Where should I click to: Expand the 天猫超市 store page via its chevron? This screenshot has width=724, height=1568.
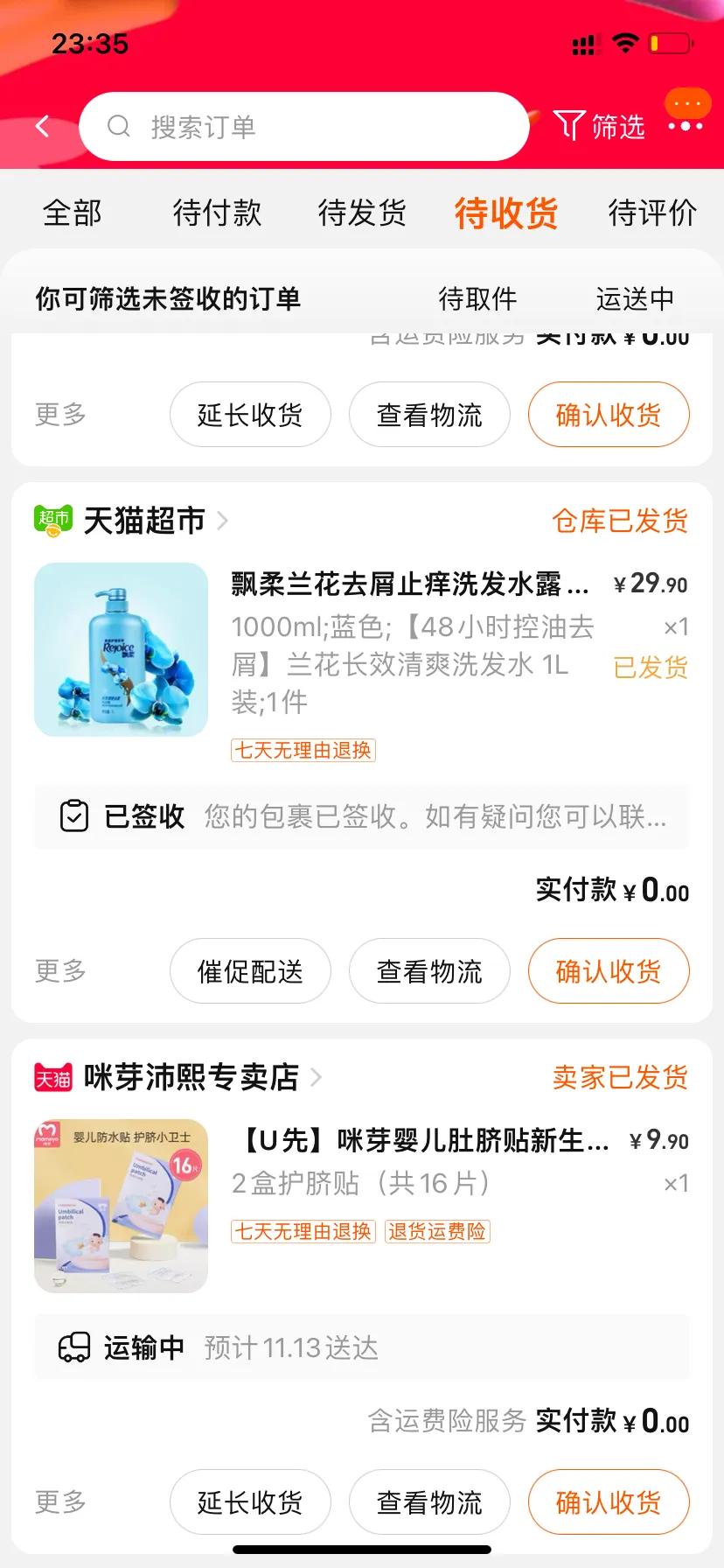click(x=224, y=521)
